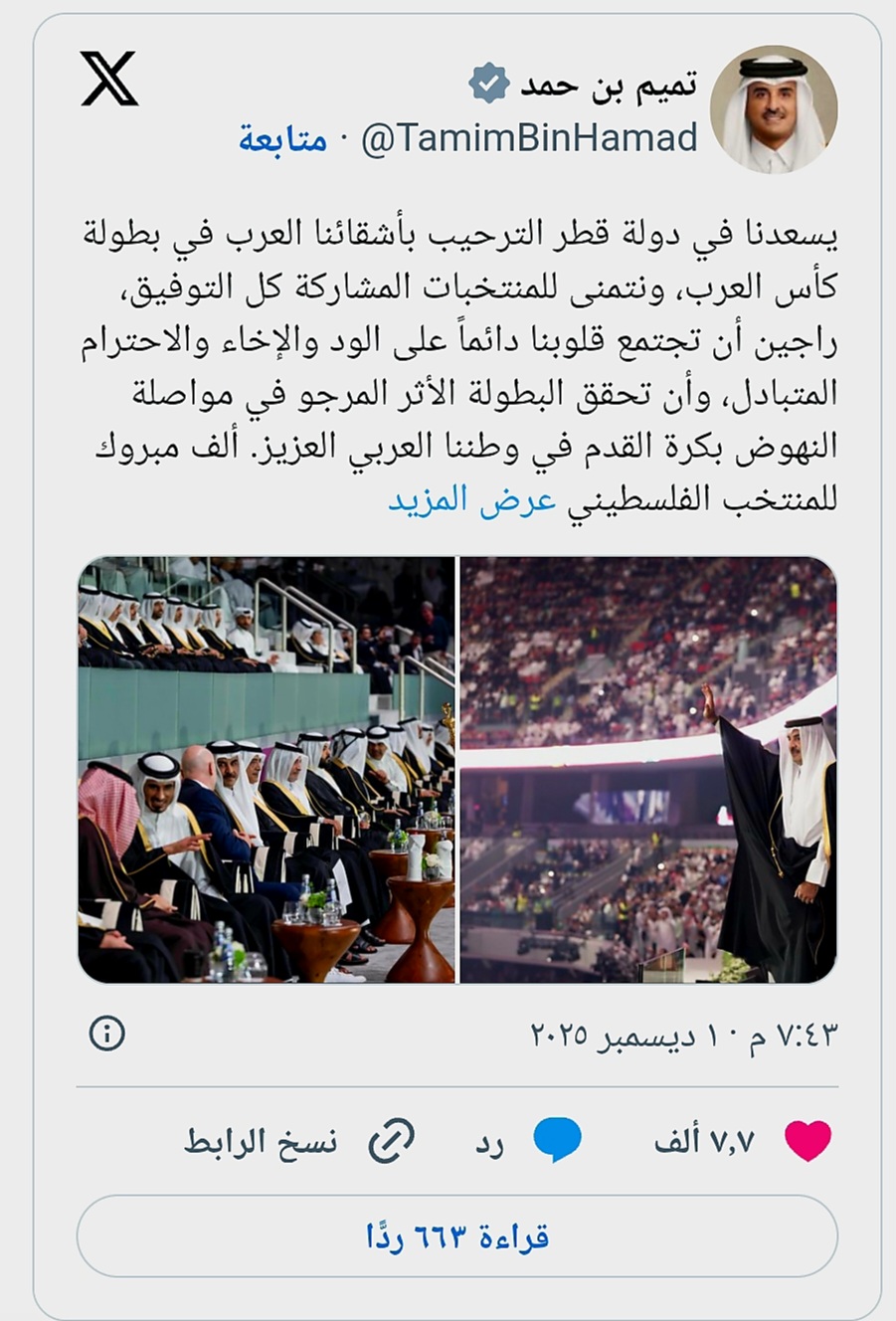Copy the tweet link with نسخ الرابط
Viewport: 896px width, 1321px height.
[298, 1142]
